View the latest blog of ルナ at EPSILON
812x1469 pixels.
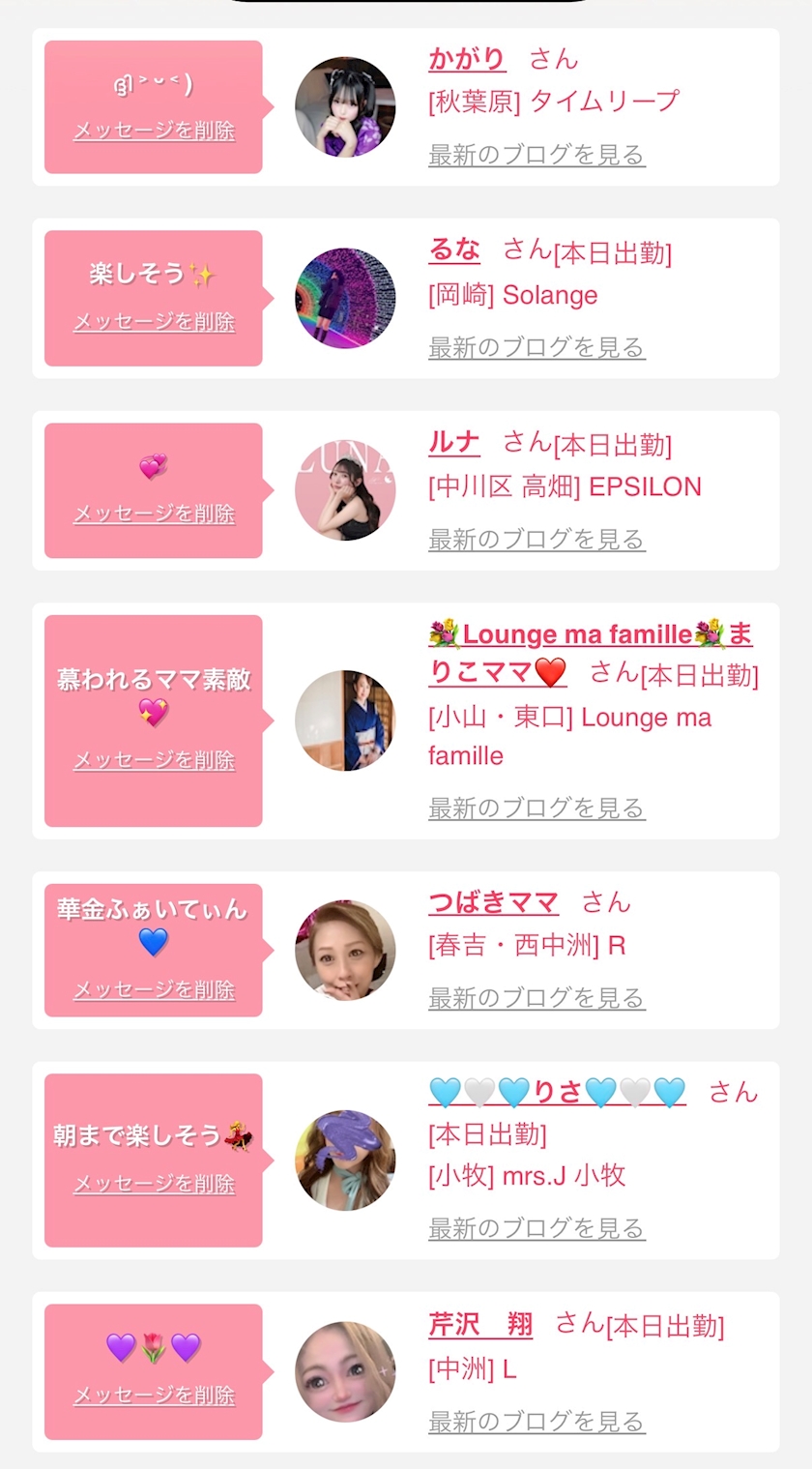536,539
